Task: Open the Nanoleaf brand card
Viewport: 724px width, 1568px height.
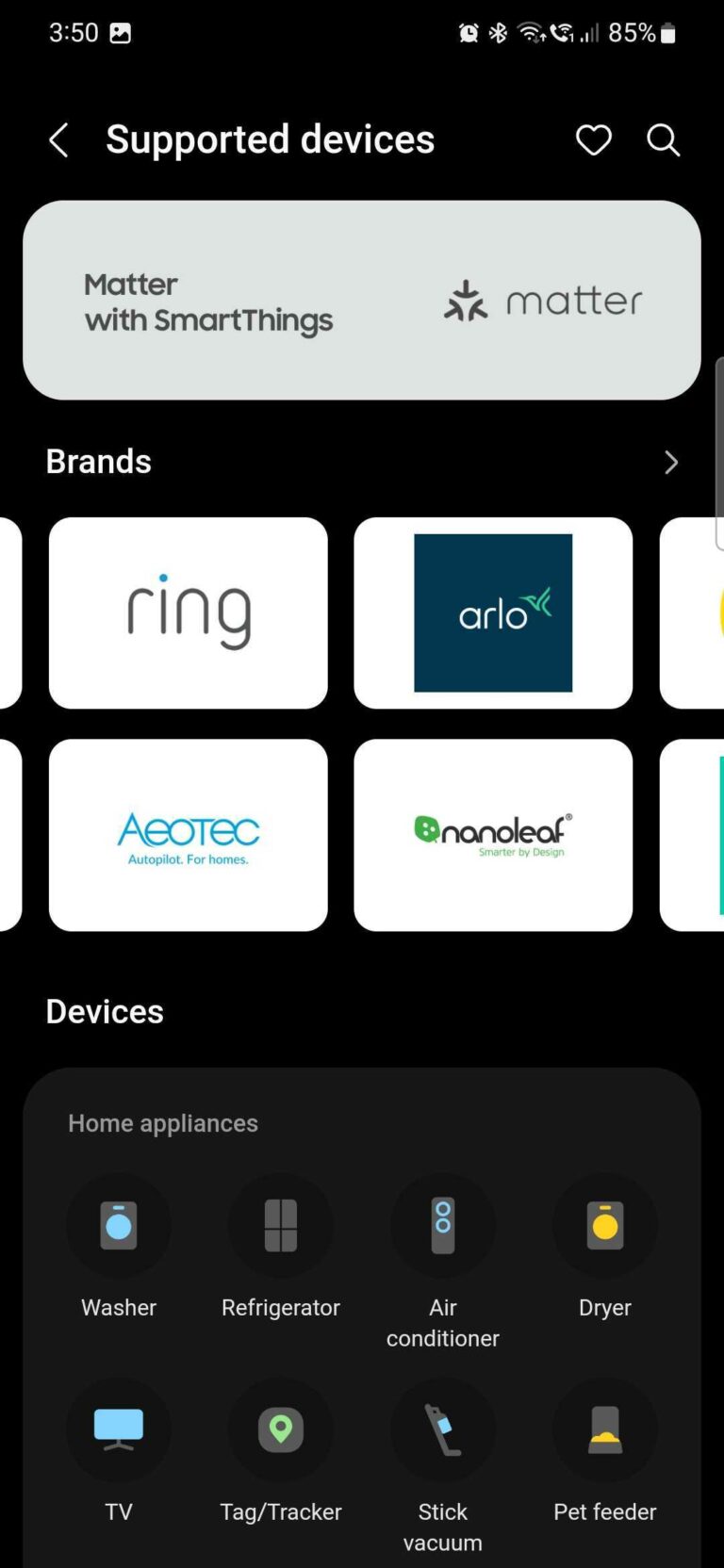Action: 492,835
